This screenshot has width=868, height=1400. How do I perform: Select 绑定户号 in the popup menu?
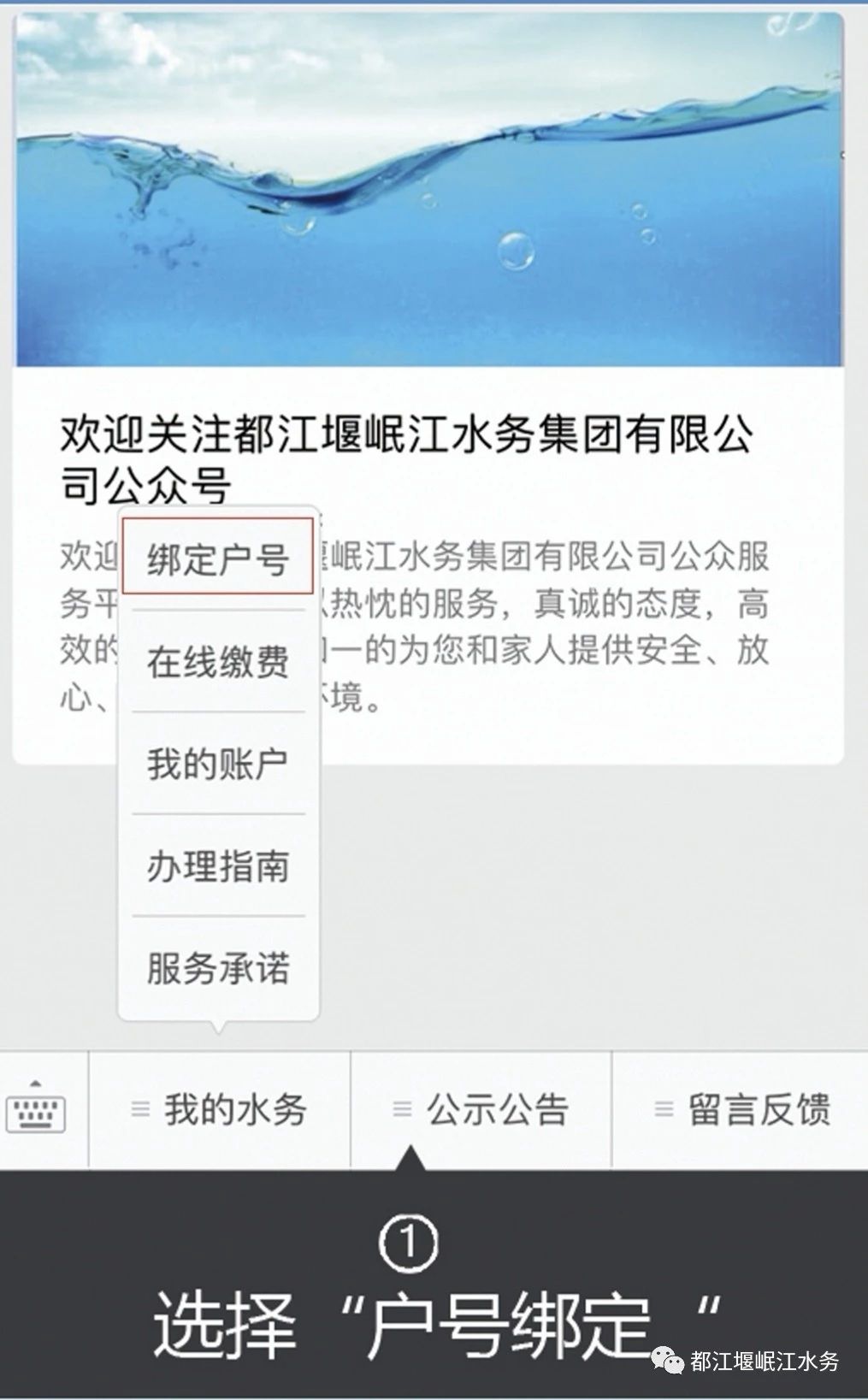[218, 557]
